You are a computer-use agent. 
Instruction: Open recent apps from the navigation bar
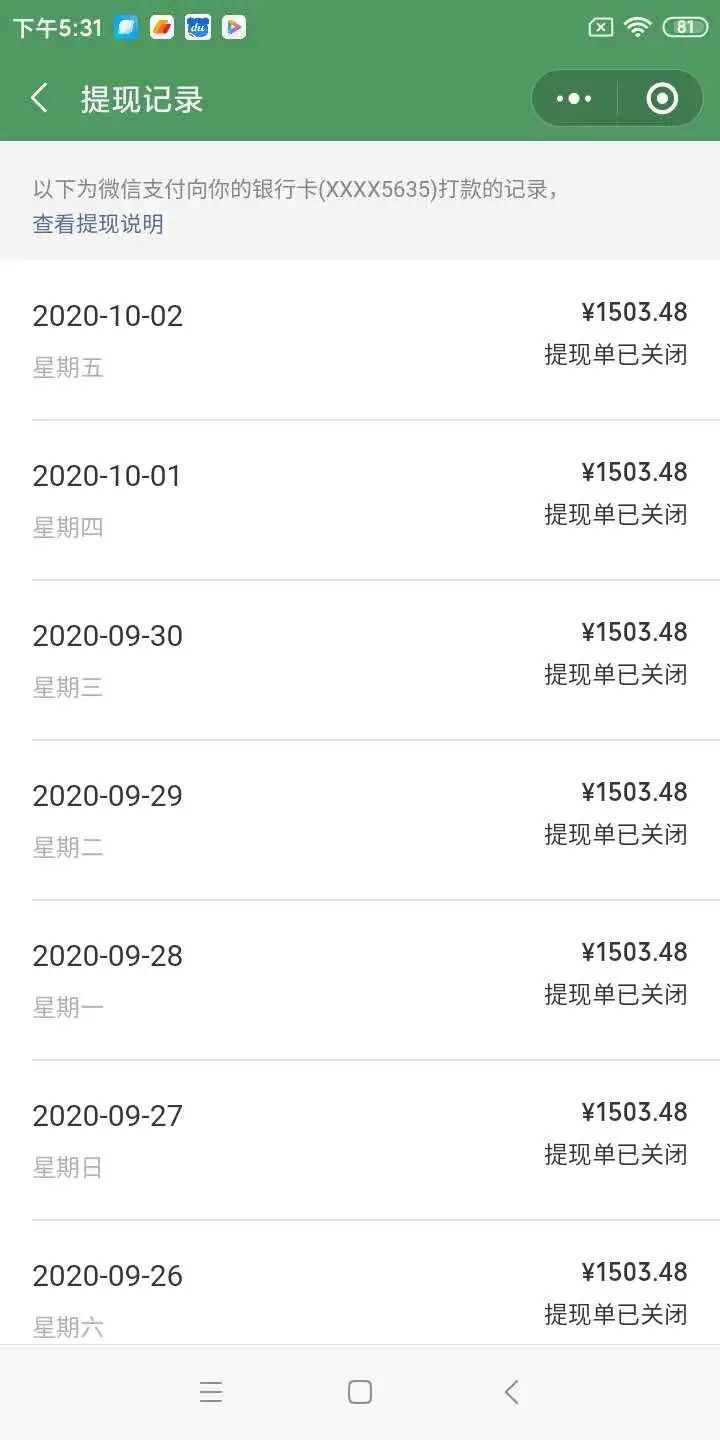[x=210, y=1392]
